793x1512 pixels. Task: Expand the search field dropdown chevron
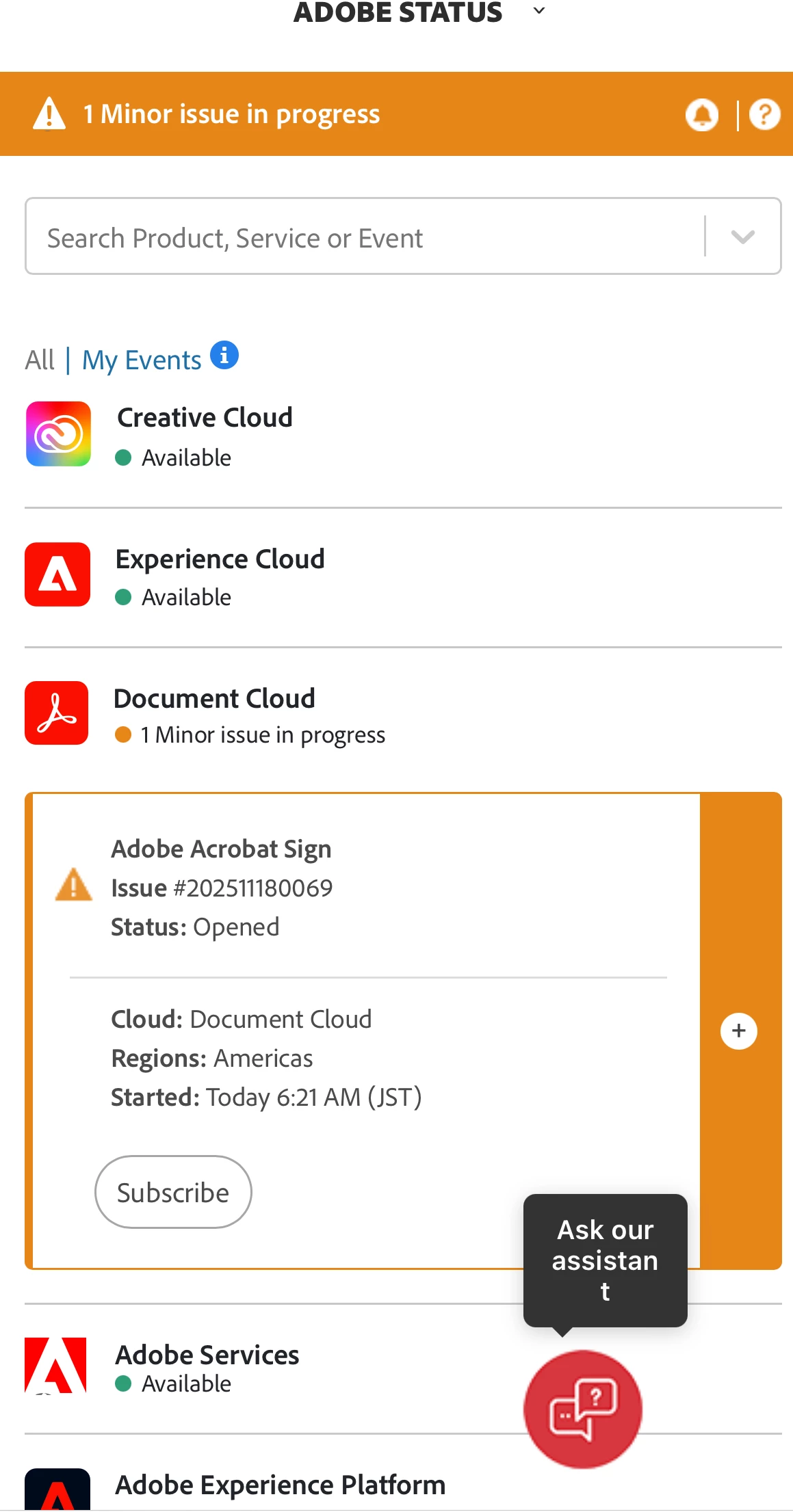coord(742,237)
